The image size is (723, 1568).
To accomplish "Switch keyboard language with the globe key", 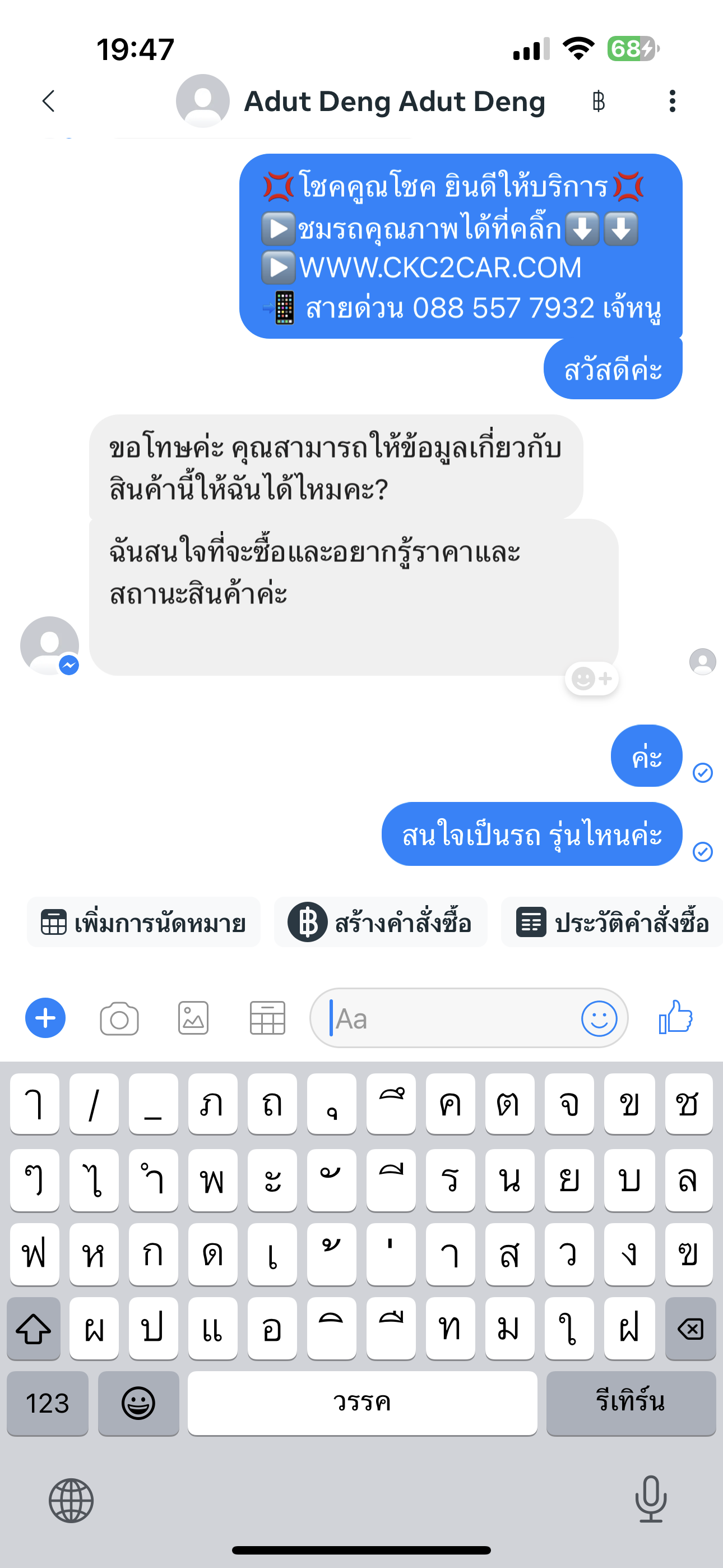I will tap(71, 1501).
